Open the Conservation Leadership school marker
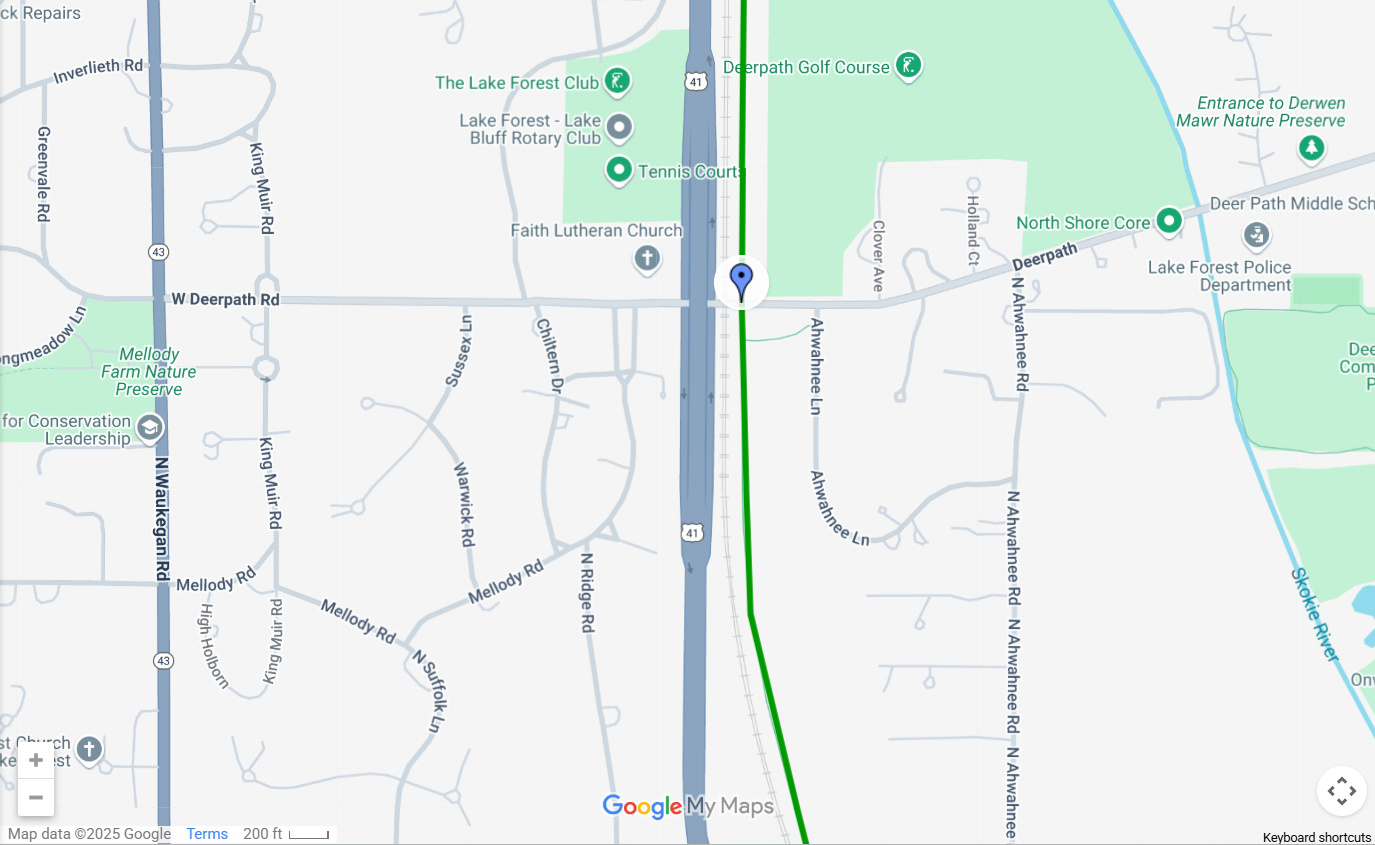Image resolution: width=1375 pixels, height=845 pixels. (150, 429)
